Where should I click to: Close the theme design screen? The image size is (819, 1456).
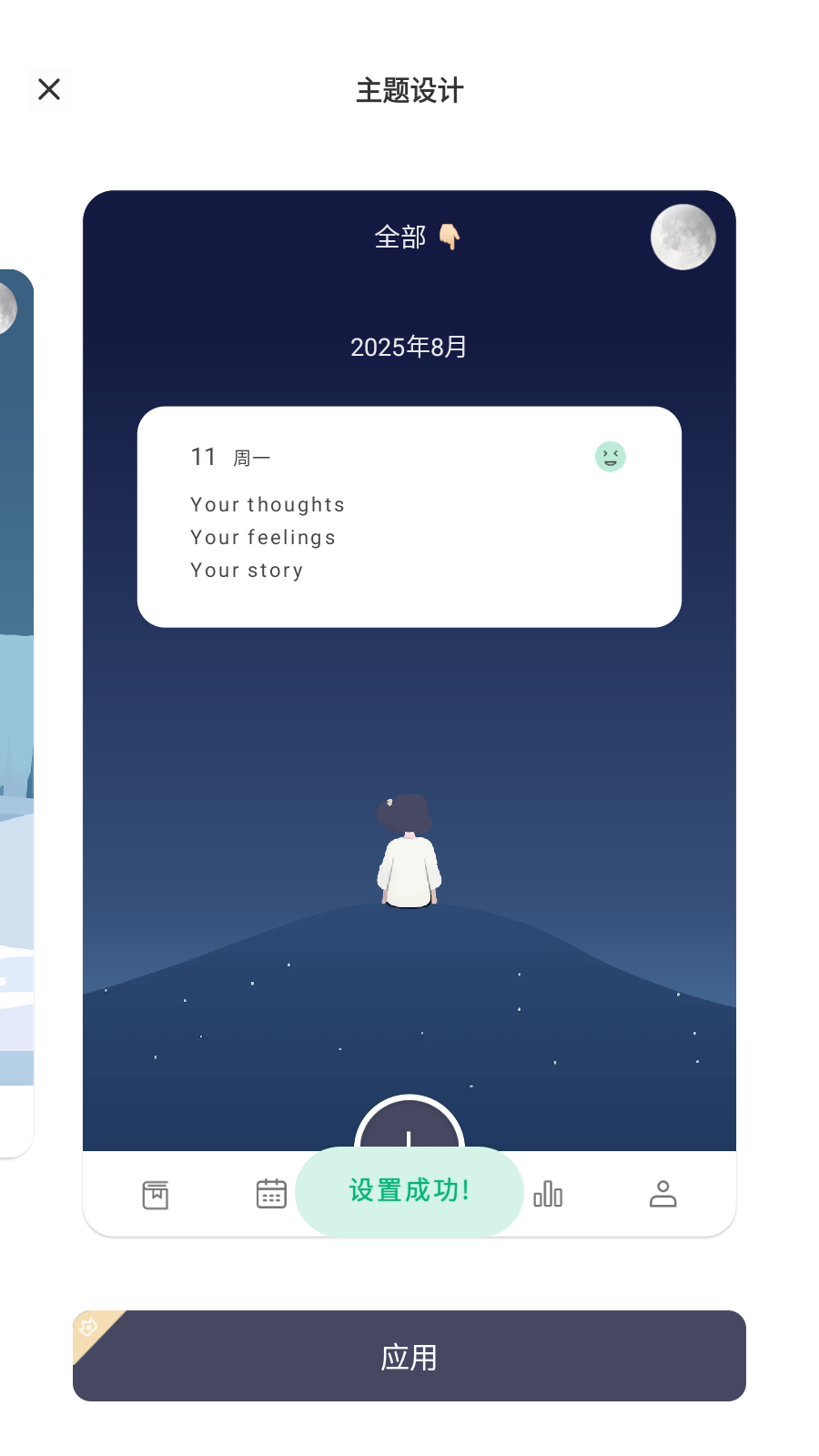(x=49, y=89)
